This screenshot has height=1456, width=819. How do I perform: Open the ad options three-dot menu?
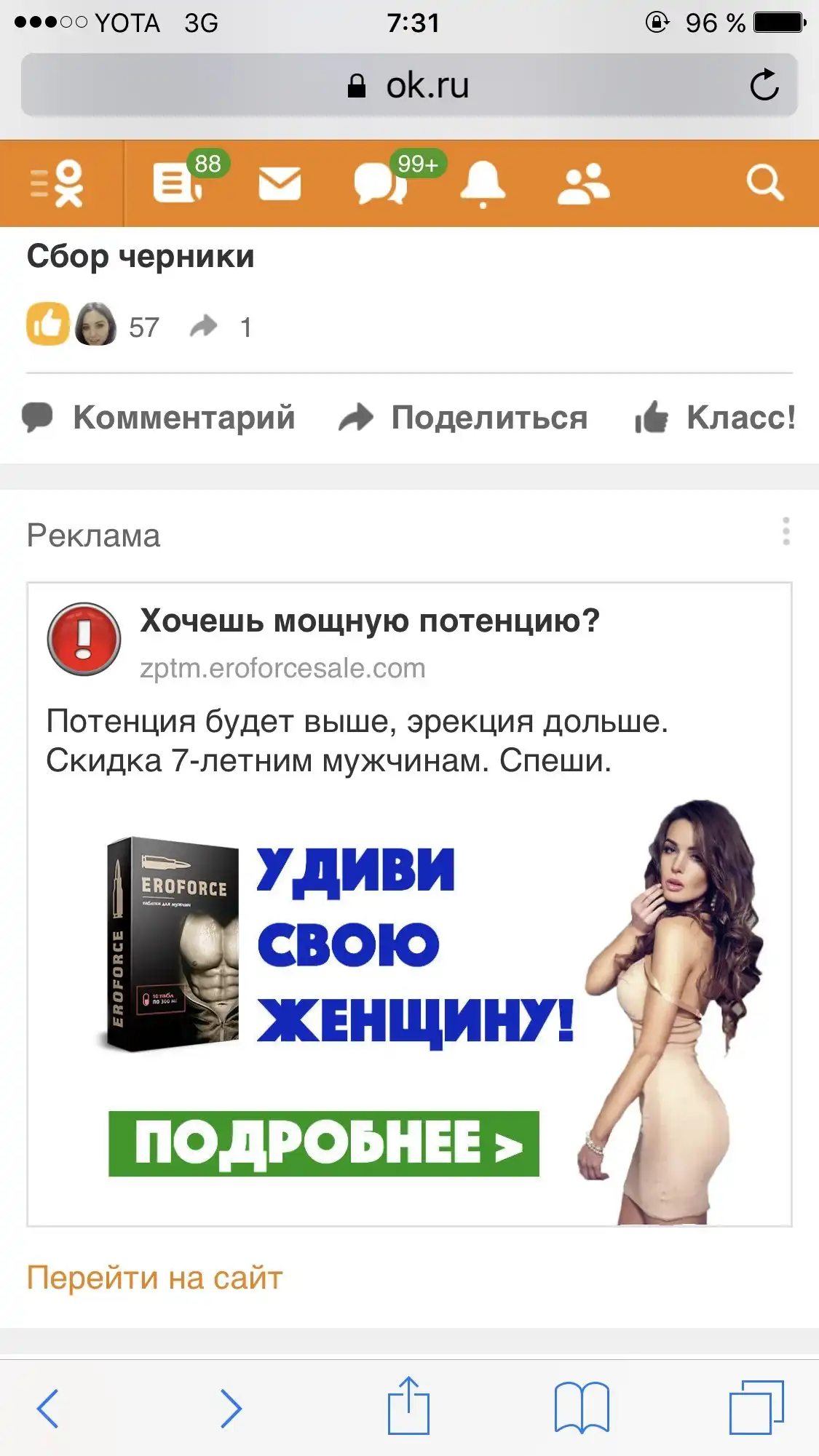point(786,532)
